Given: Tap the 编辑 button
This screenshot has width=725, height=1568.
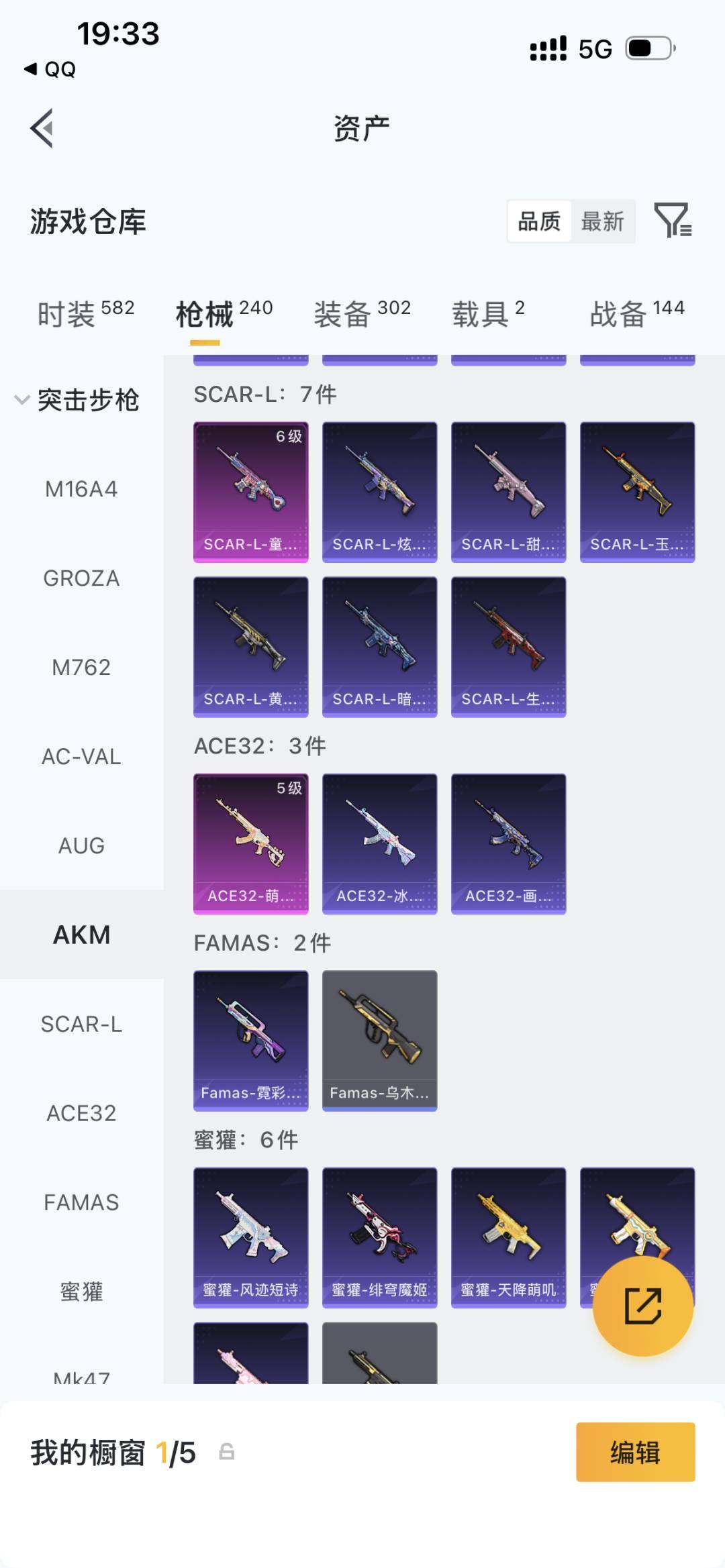Looking at the screenshot, I should pyautogui.click(x=635, y=1453).
